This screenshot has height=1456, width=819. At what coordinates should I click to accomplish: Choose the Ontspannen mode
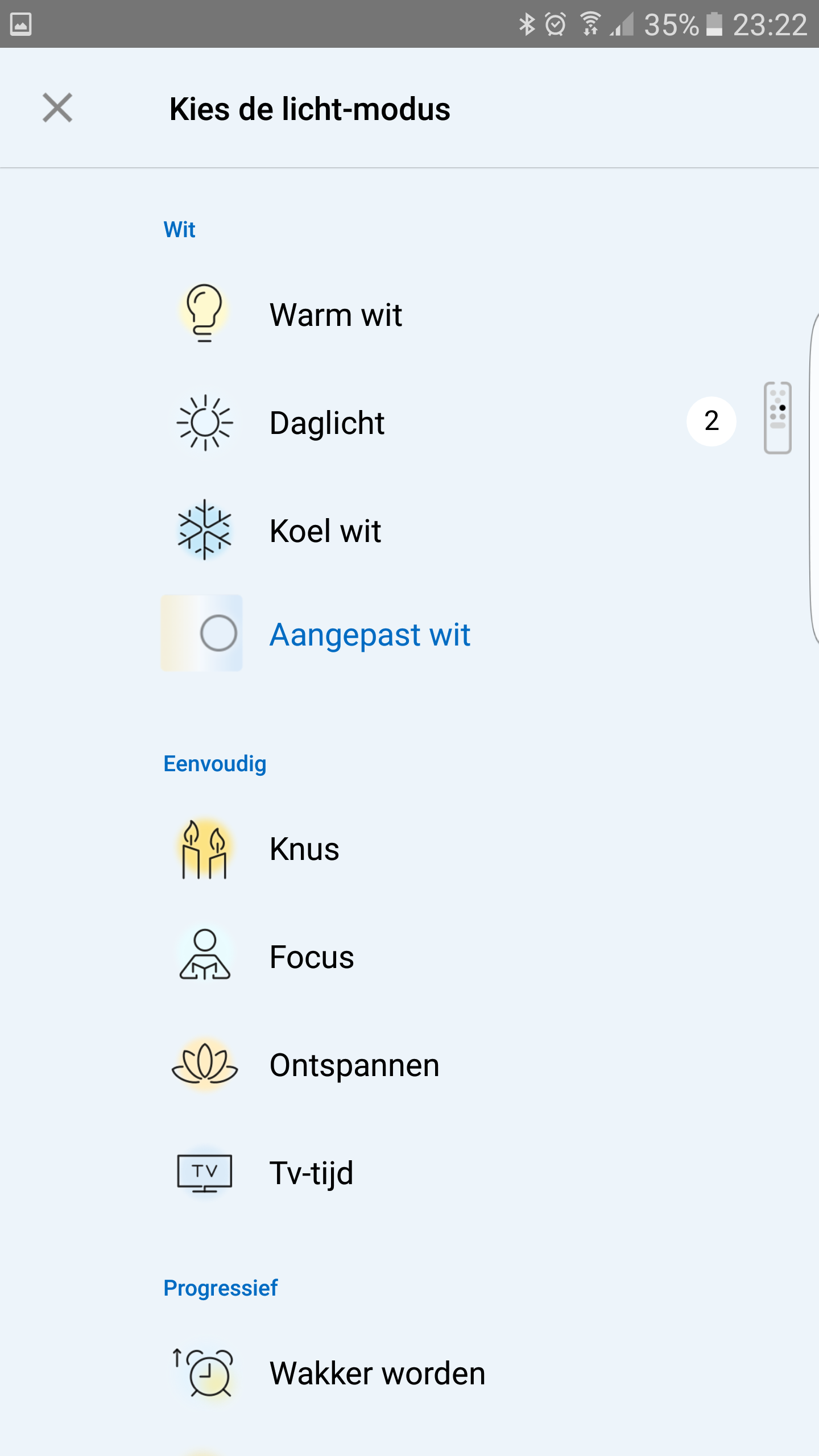click(x=354, y=1065)
